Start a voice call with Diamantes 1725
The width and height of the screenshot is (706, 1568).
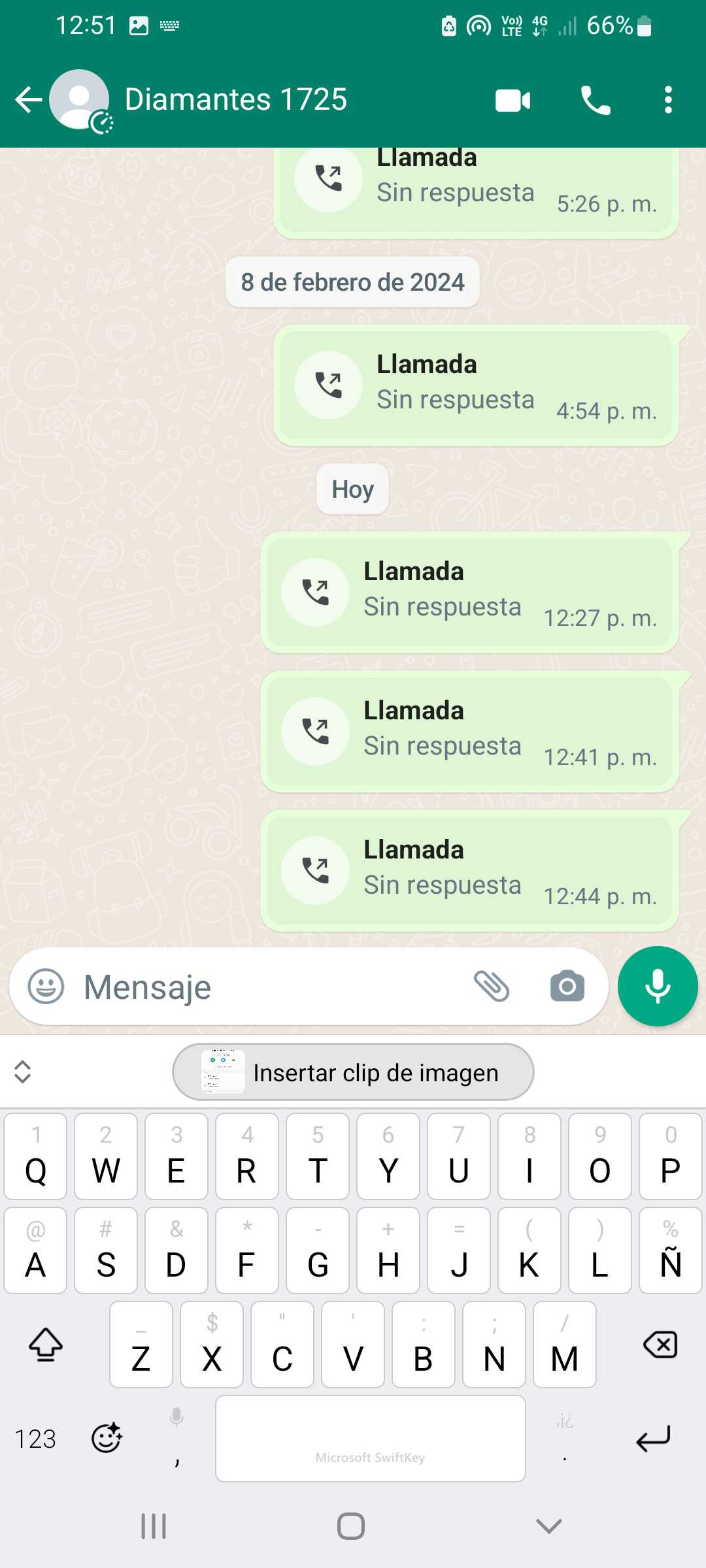(x=595, y=101)
